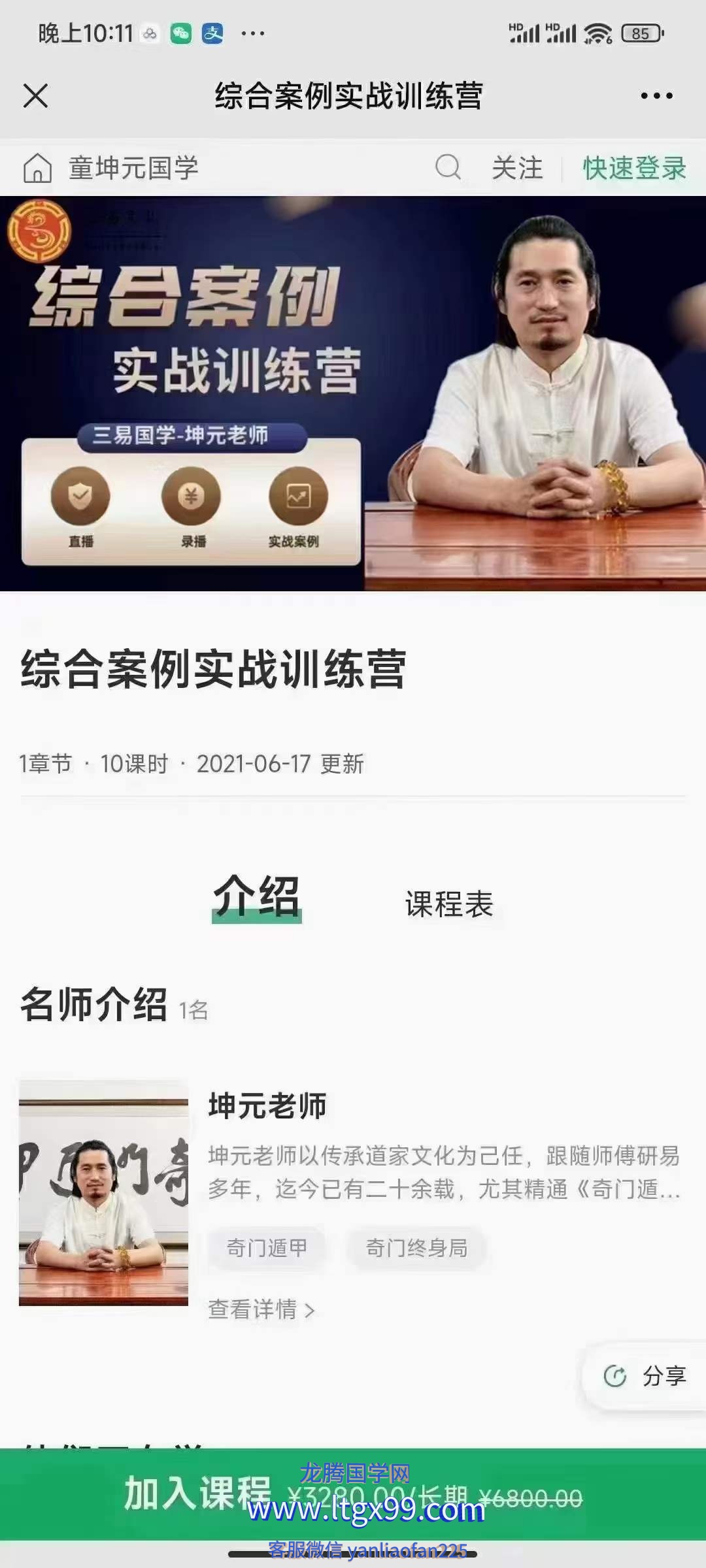Tap the 奇门终身局 tag
This screenshot has width=706, height=1568.
click(416, 1248)
